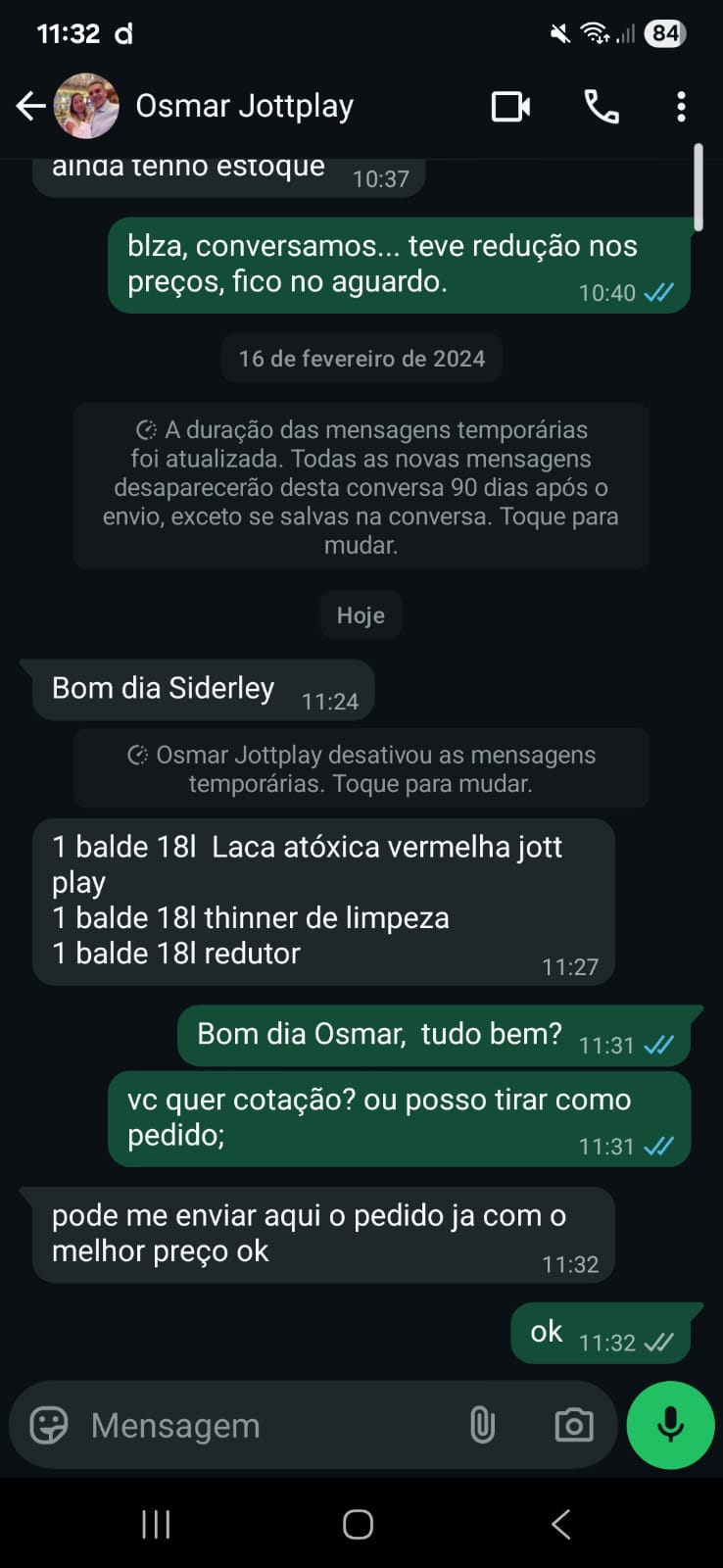The width and height of the screenshot is (723, 1568).
Task: Open Osmar Jottplay's contact info
Action: tap(244, 106)
